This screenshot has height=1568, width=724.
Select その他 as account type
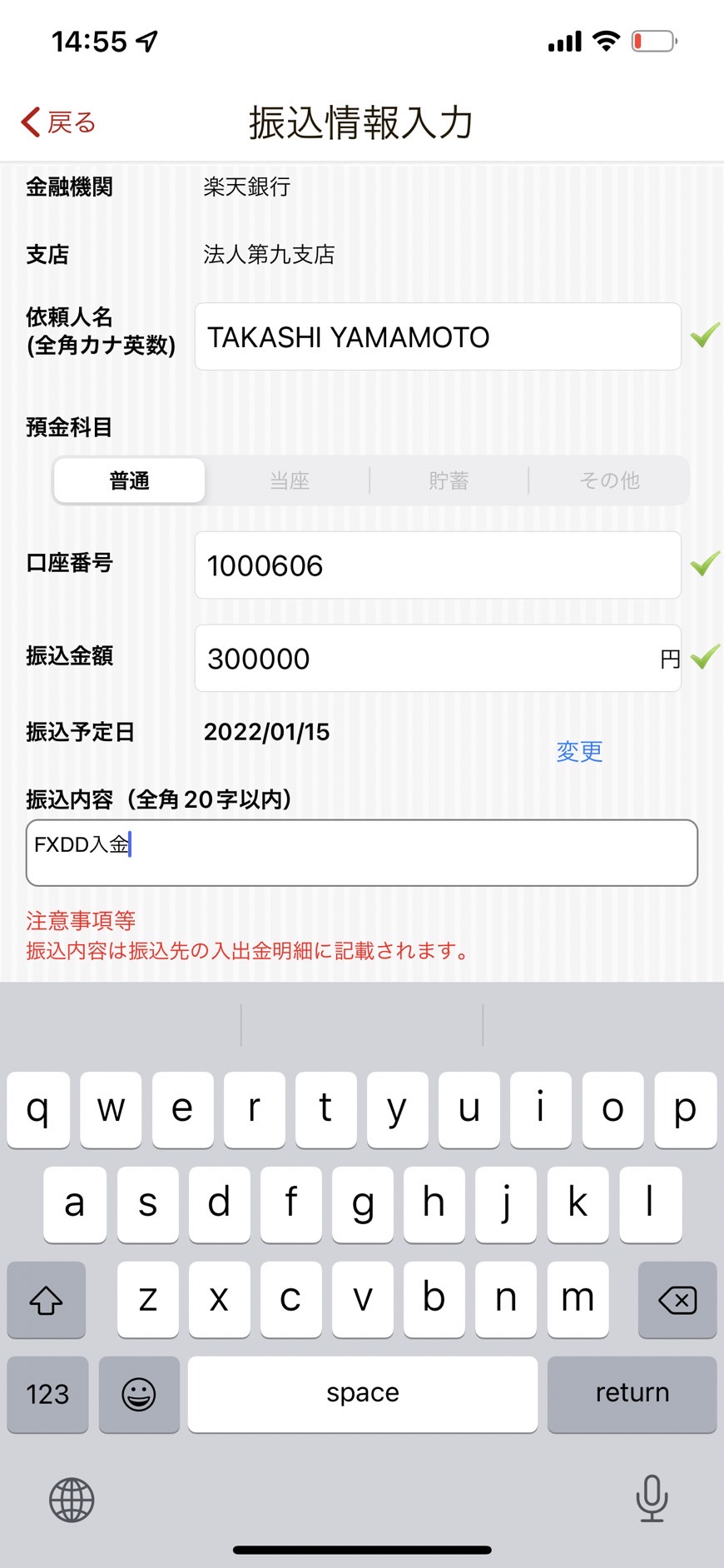coord(609,480)
